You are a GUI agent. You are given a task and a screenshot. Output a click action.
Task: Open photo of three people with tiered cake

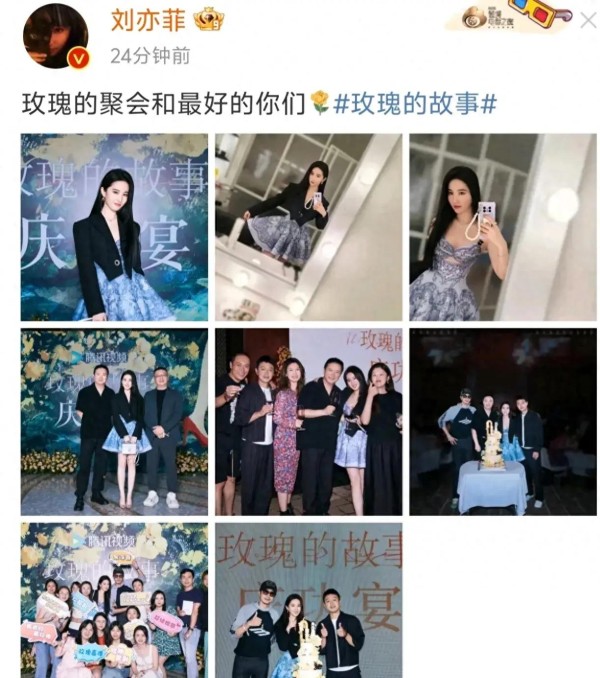tap(308, 600)
